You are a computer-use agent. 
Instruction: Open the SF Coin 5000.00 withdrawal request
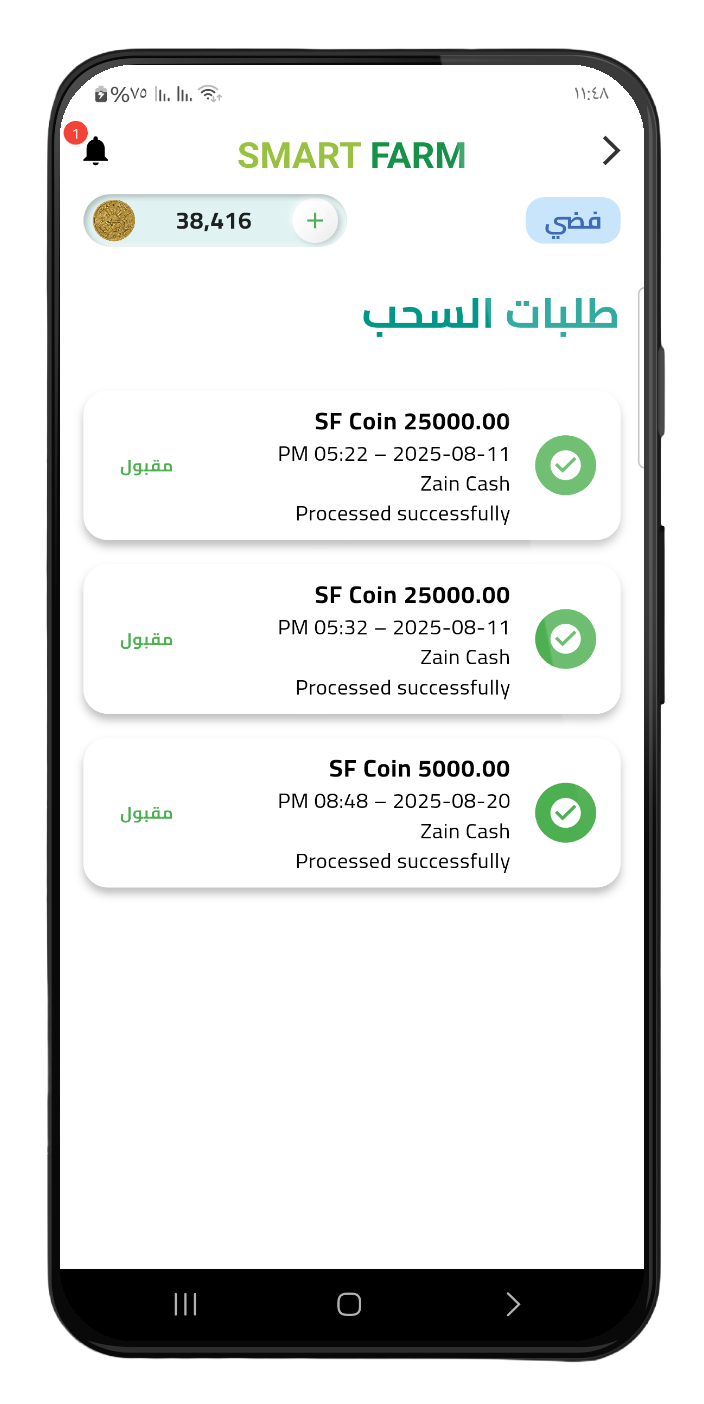coord(352,813)
